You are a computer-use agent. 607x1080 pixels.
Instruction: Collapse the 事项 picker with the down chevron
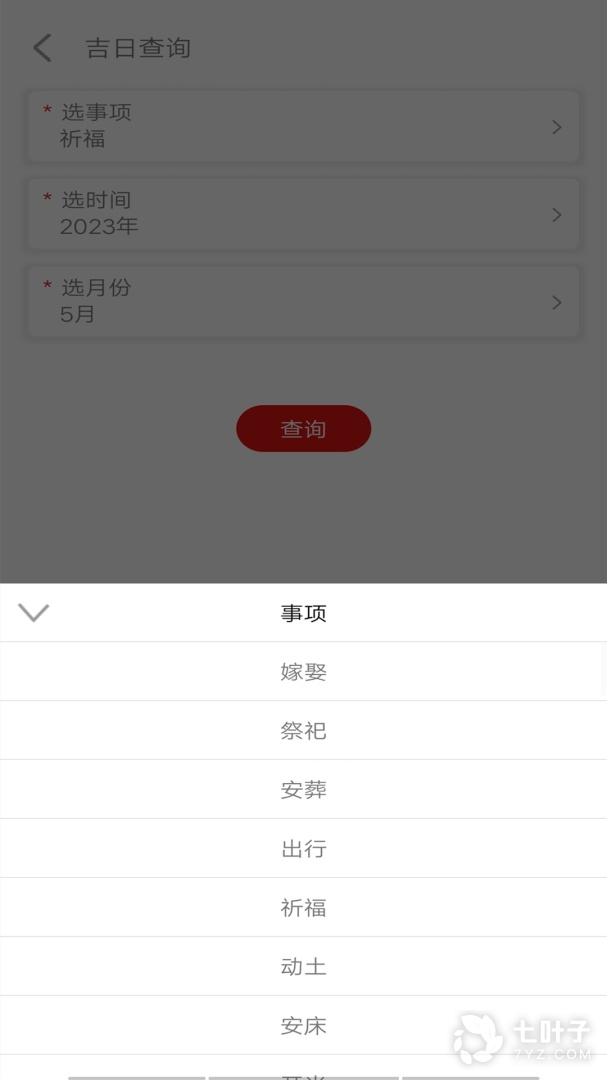(x=34, y=613)
